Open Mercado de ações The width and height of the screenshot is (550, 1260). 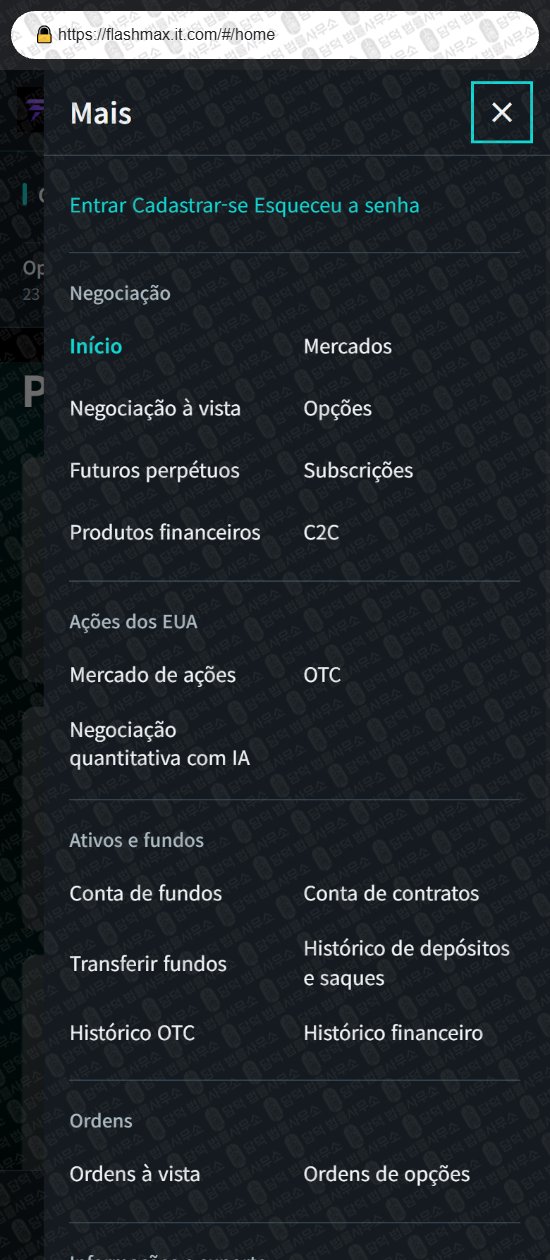click(153, 675)
